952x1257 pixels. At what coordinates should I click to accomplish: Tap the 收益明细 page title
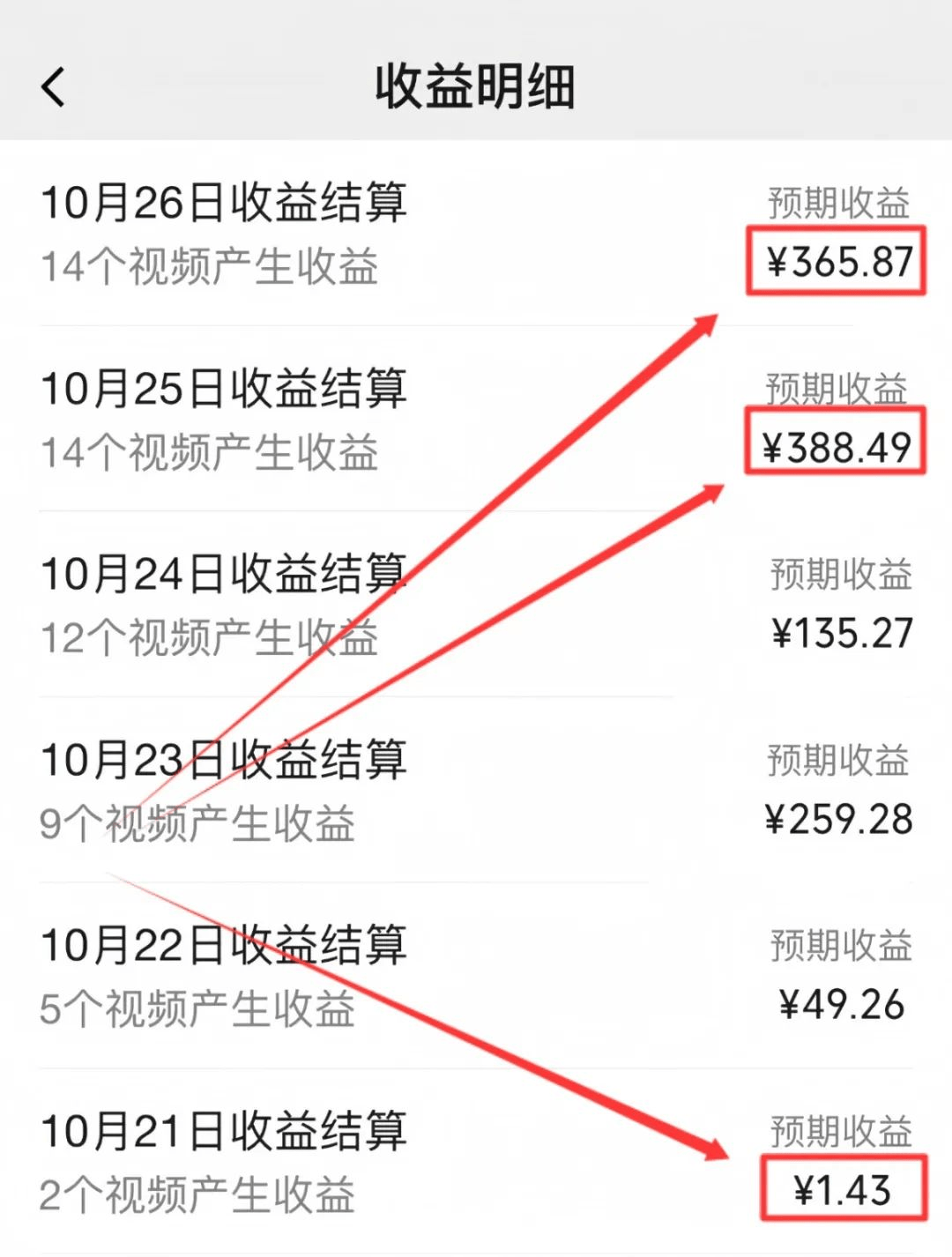[x=476, y=86]
